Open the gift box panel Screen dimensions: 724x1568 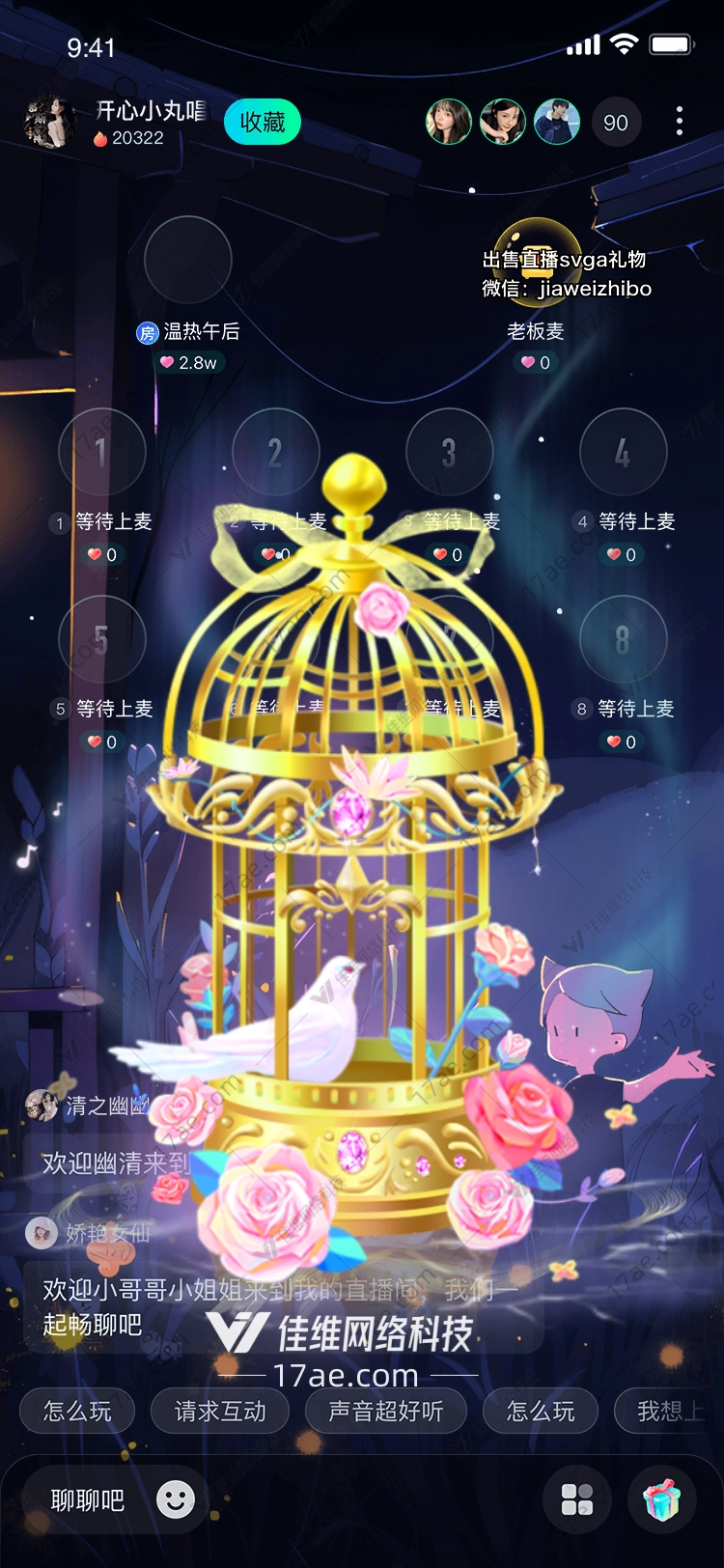(x=662, y=1499)
